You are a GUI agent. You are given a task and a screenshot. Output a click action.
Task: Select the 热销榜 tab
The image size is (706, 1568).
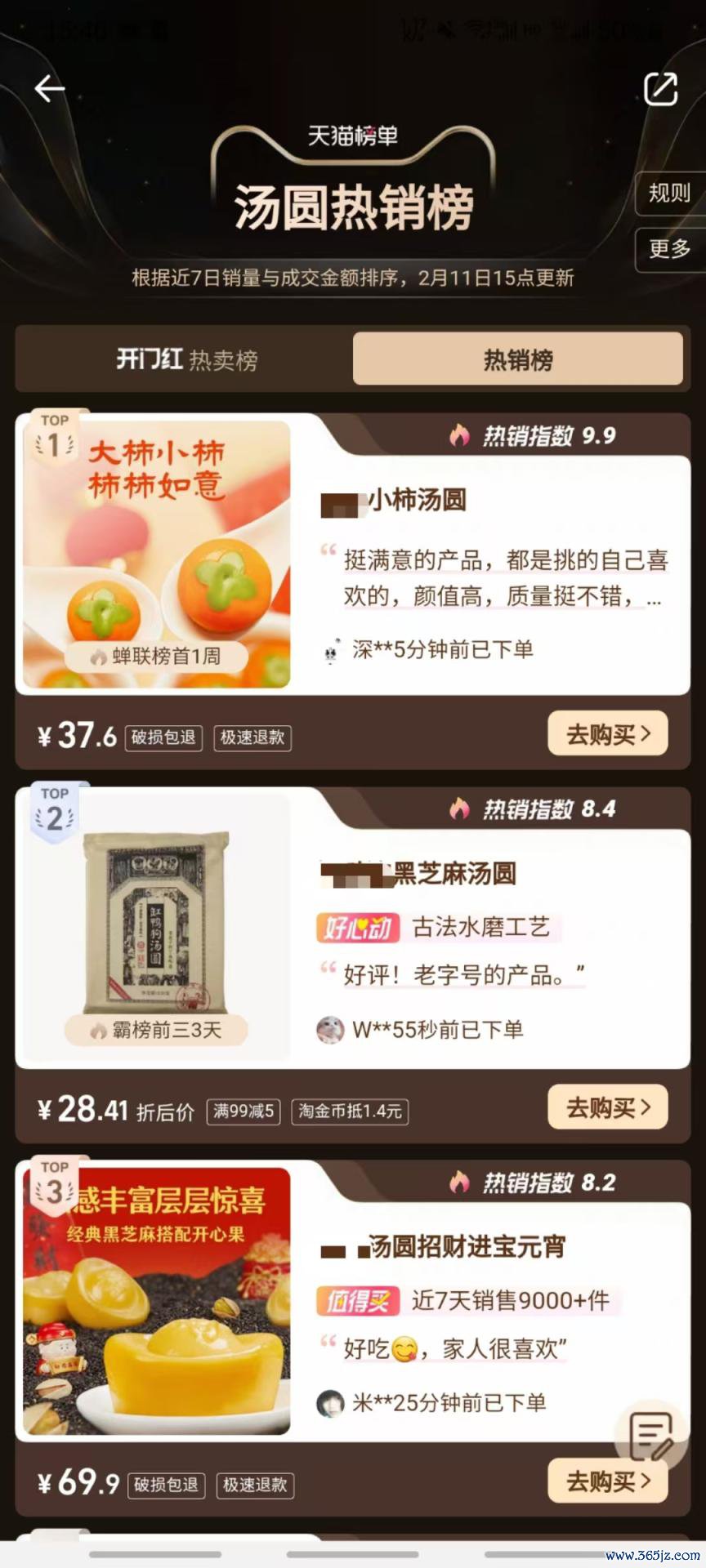click(517, 359)
